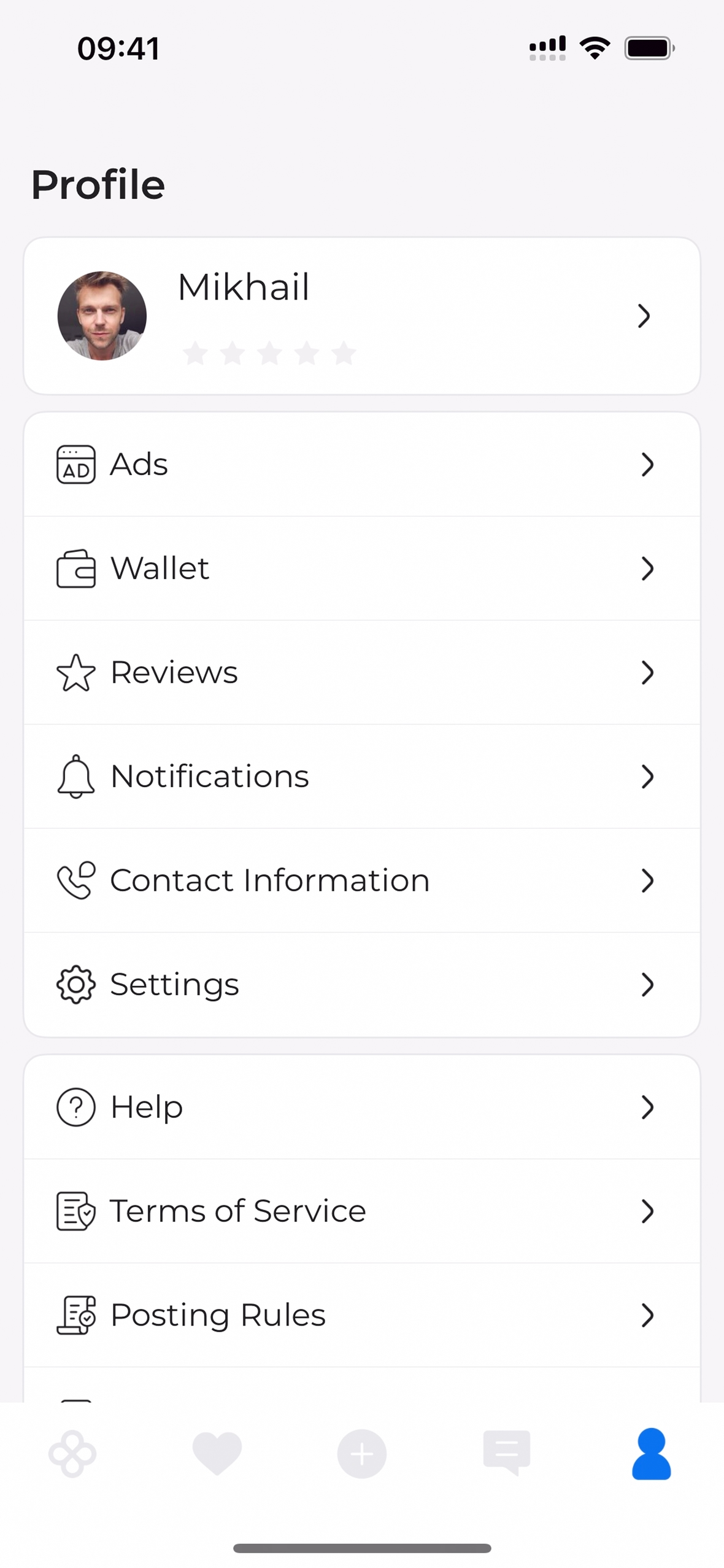
Task: Switch to the home clover tab
Action: [x=72, y=1454]
